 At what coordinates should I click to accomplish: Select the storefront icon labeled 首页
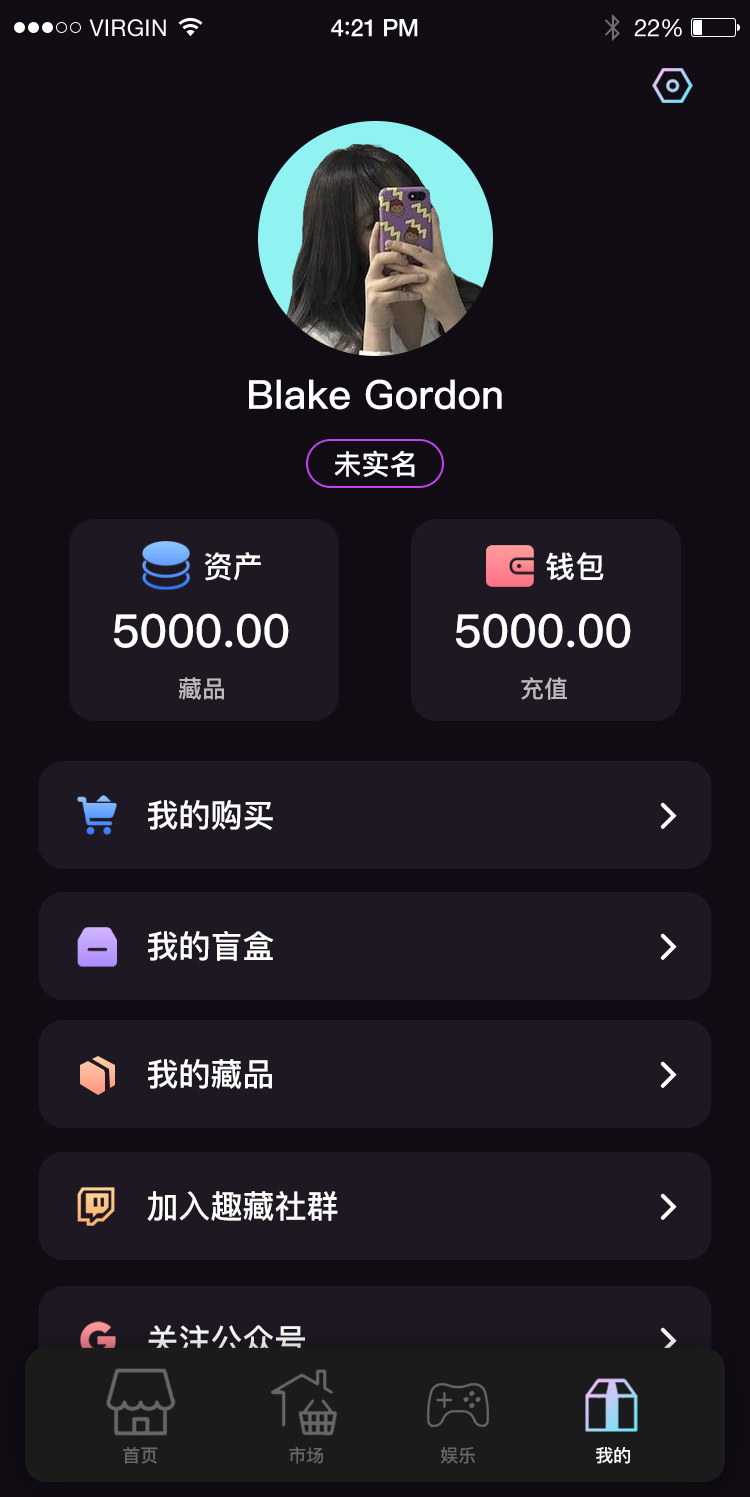[x=139, y=1404]
